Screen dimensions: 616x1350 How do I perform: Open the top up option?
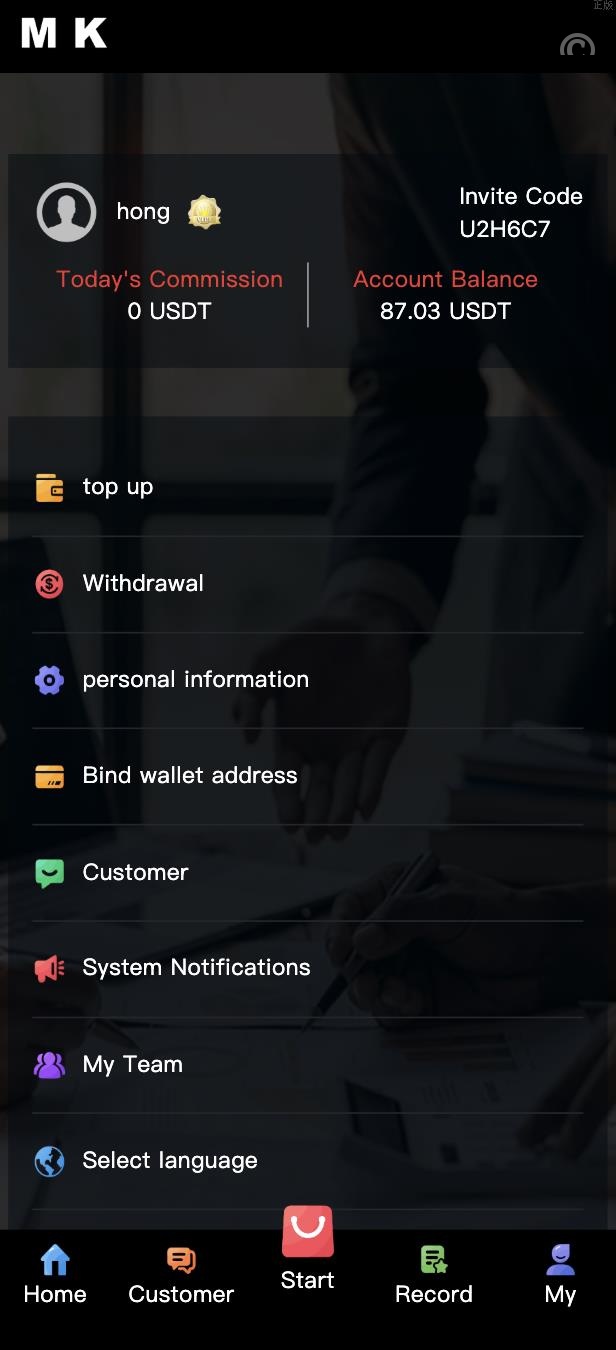pyautogui.click(x=118, y=487)
